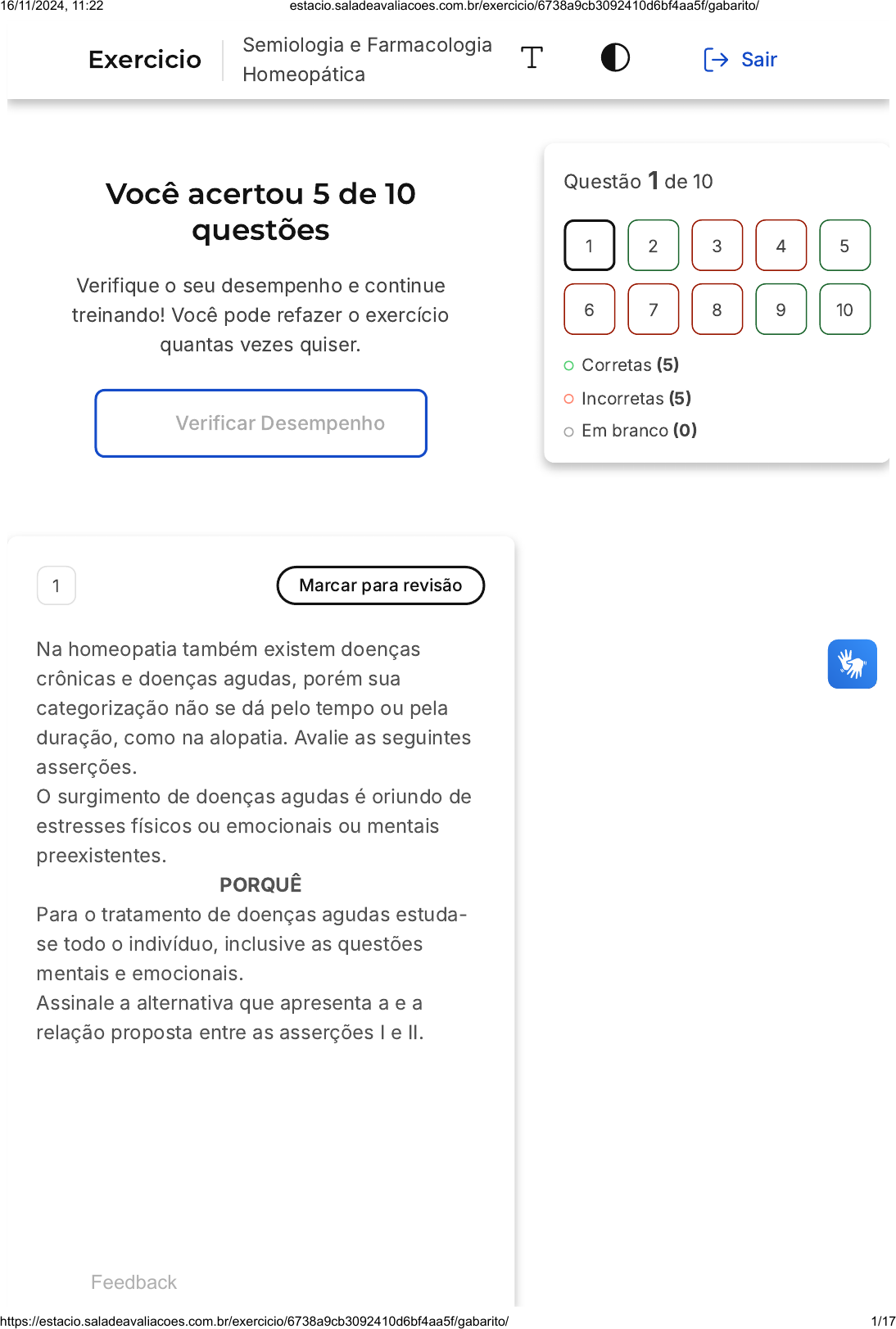This screenshot has height=1329, width=896.
Task: Tap the text size T icon
Action: 532,58
